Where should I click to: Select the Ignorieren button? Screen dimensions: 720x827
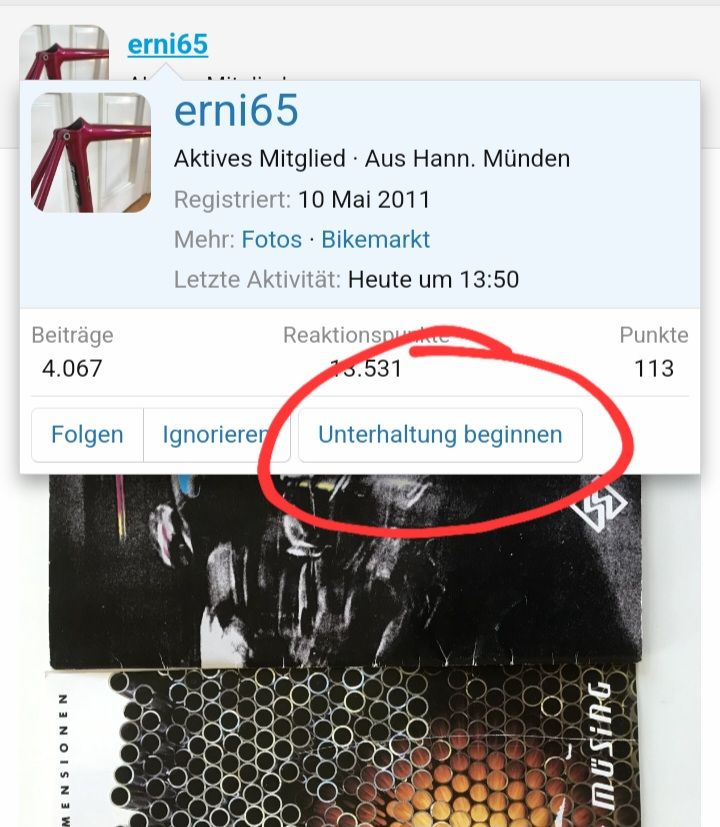(x=215, y=435)
